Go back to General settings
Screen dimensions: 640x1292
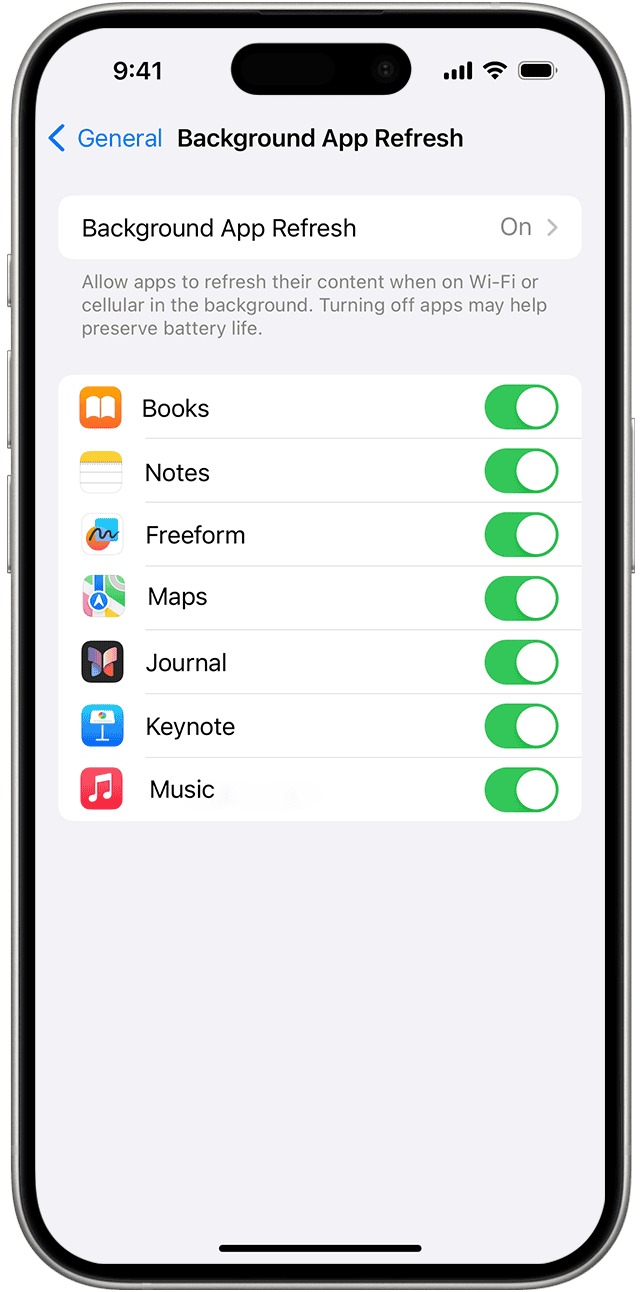105,138
